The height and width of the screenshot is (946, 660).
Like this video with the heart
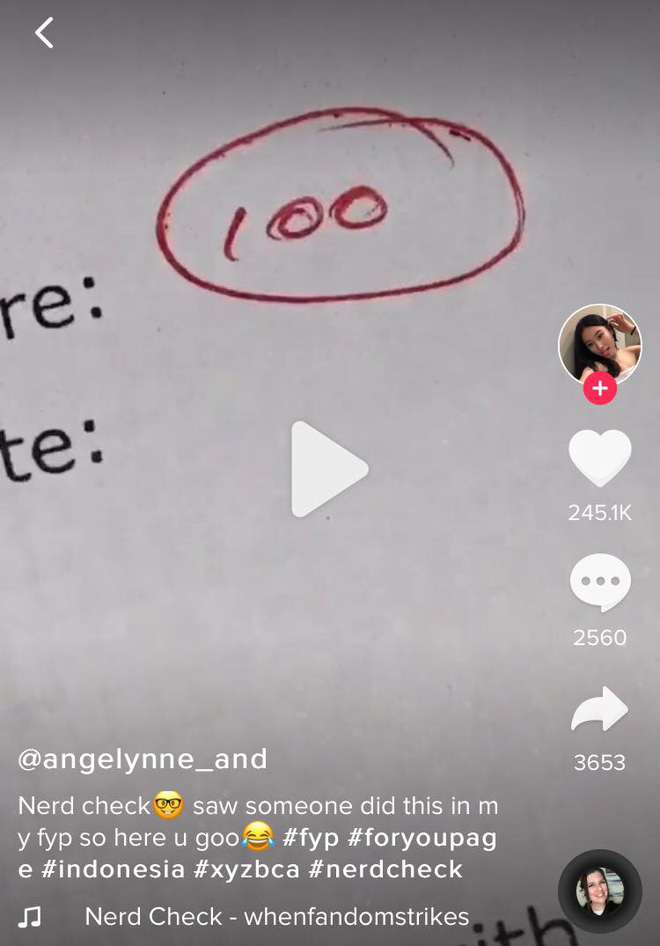(x=600, y=459)
